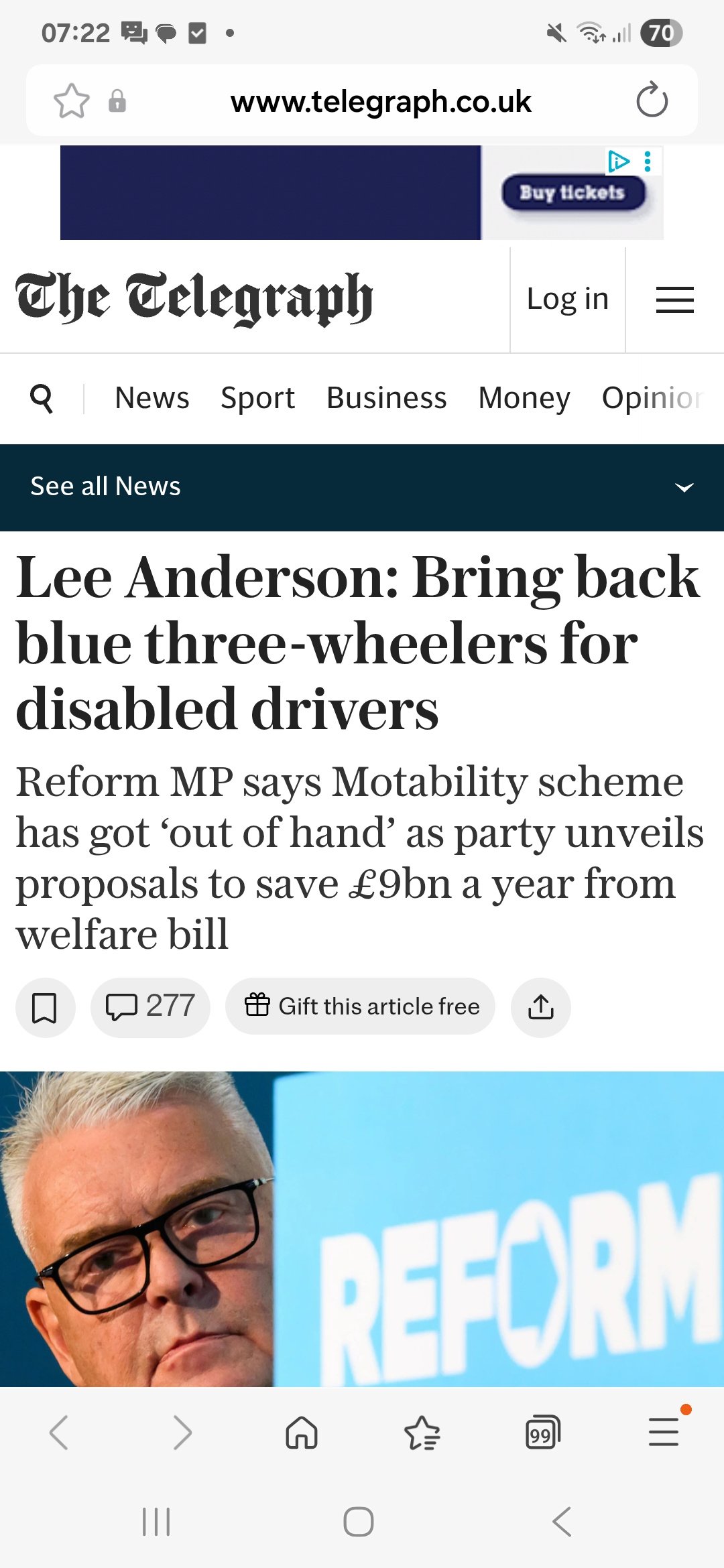Open the browser tabs switcher

(542, 1433)
